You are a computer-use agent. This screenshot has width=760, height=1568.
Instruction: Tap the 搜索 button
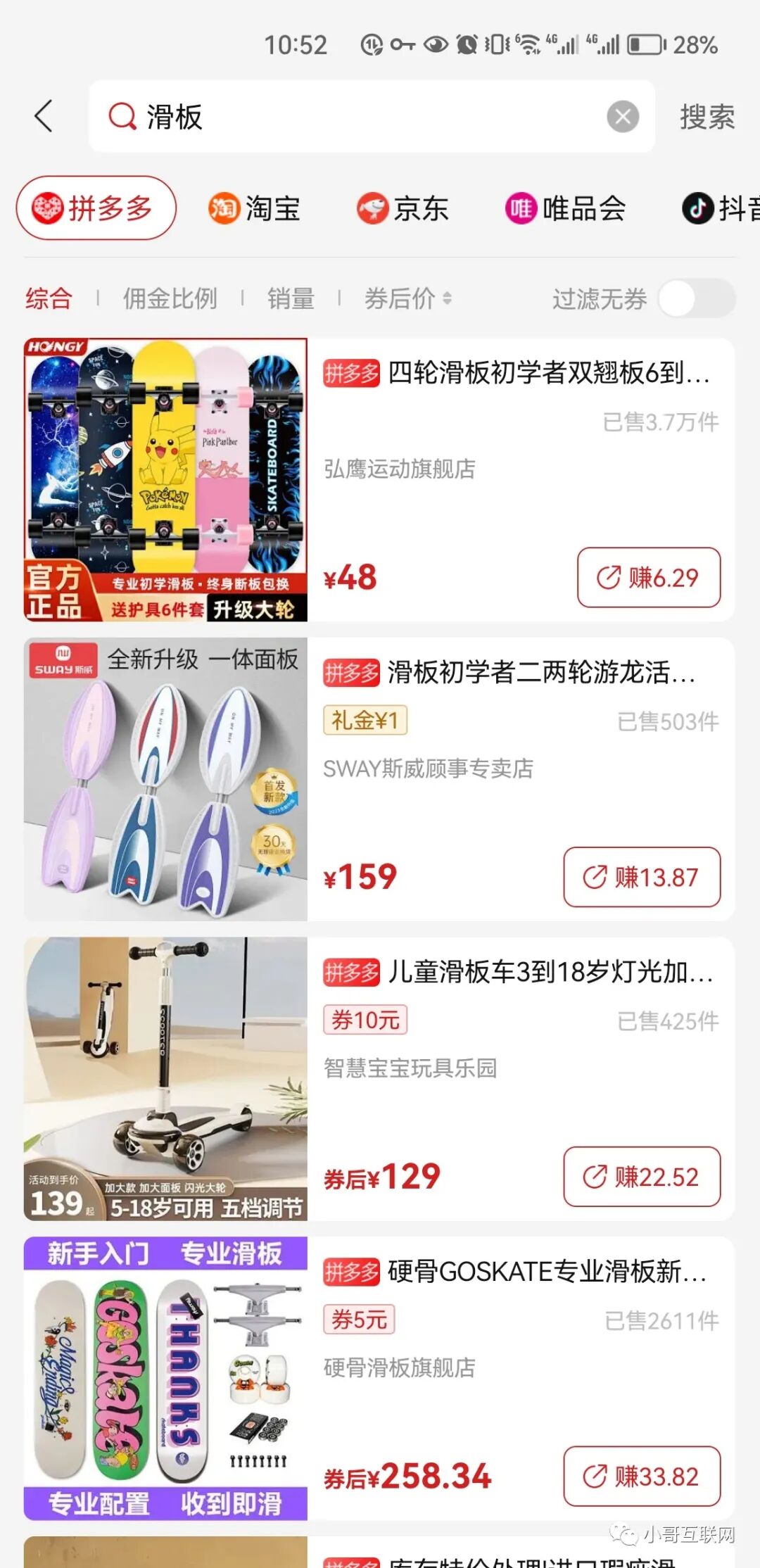click(x=707, y=117)
